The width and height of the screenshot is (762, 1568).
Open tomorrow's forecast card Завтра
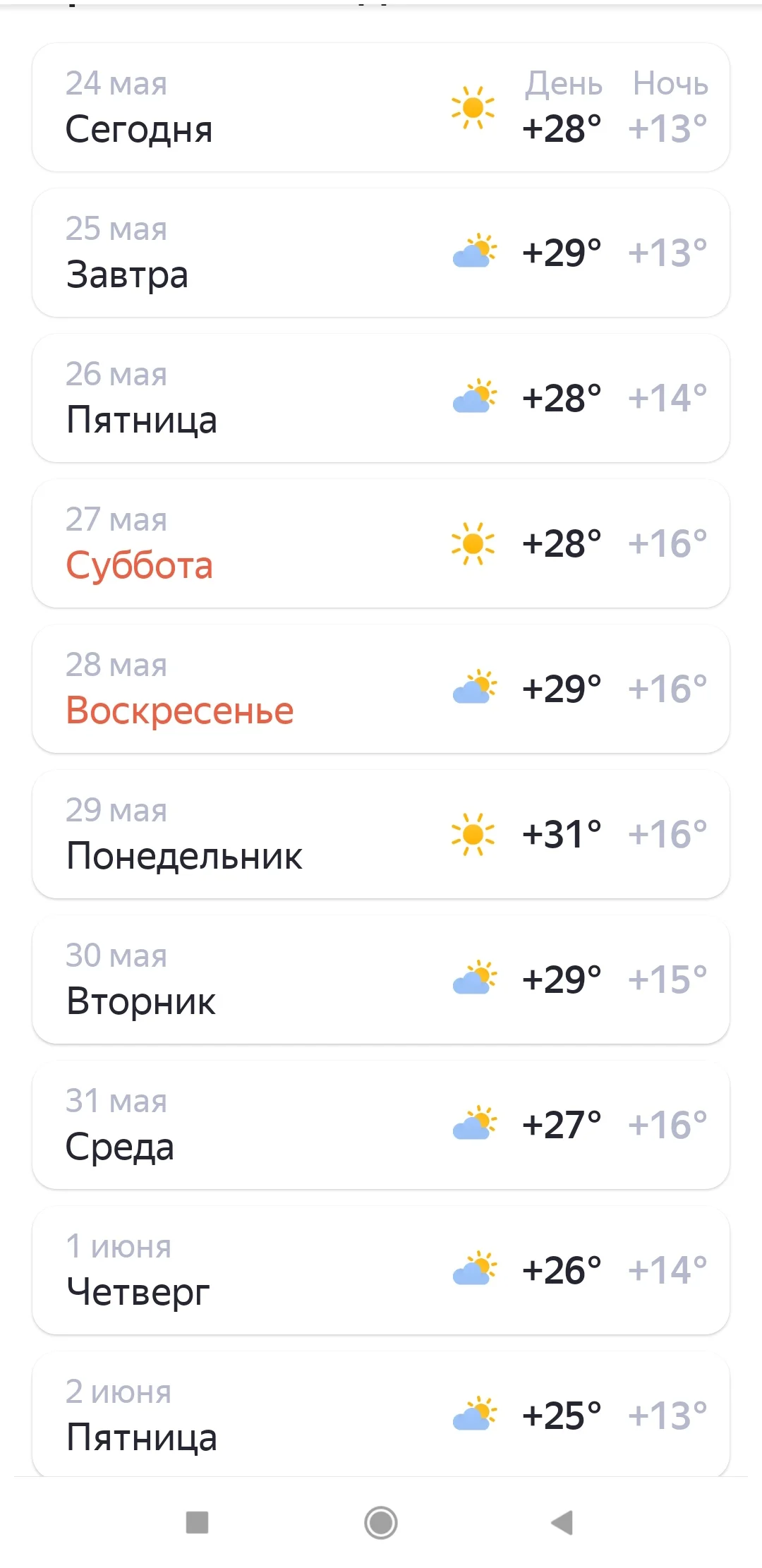[x=381, y=253]
